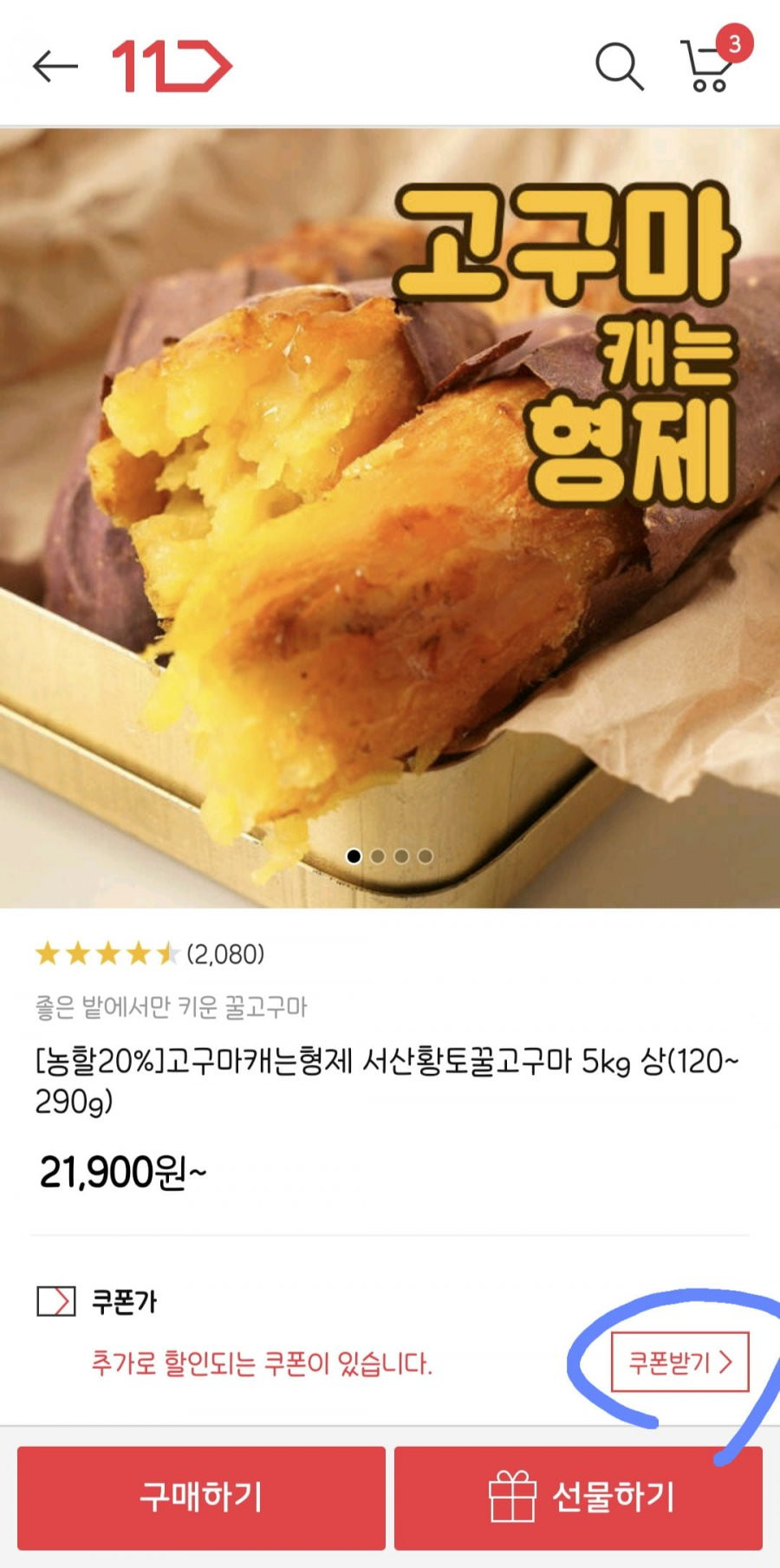Image resolution: width=780 pixels, height=1568 pixels.
Task: Tap 선물하기 to send as gift
Action: (578, 1498)
